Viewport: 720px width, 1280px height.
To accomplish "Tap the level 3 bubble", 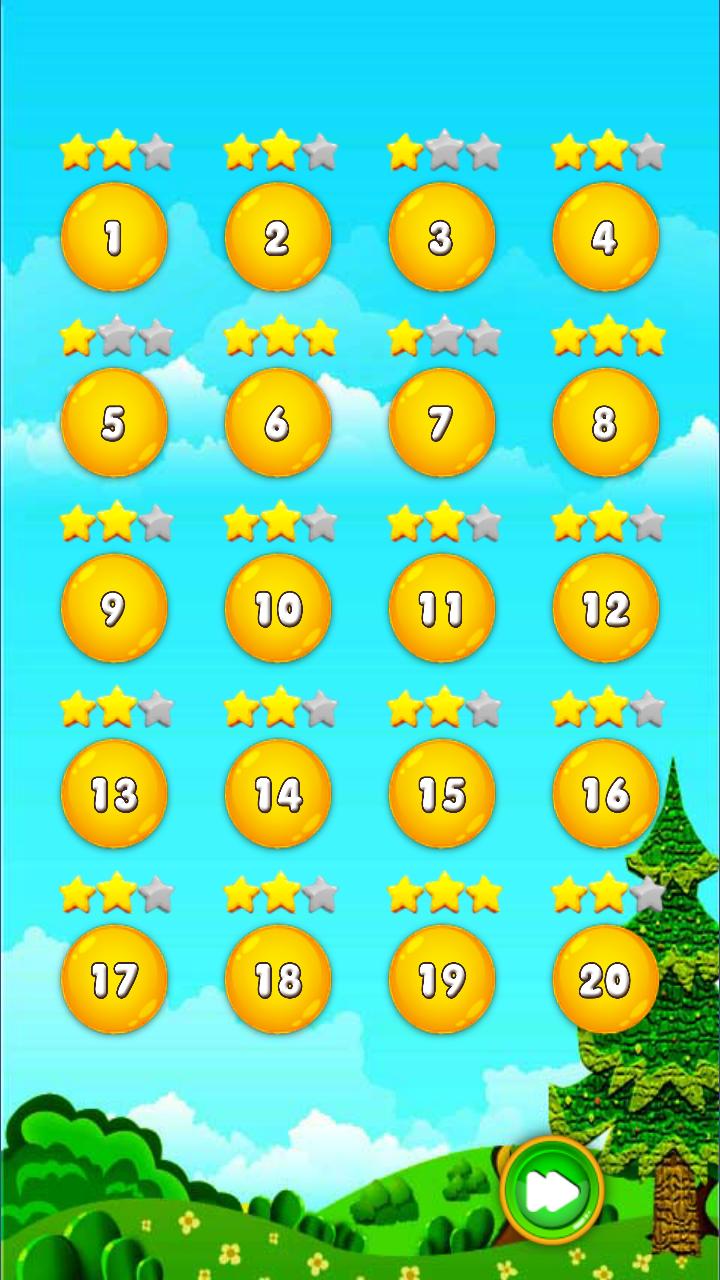I will coord(441,237).
